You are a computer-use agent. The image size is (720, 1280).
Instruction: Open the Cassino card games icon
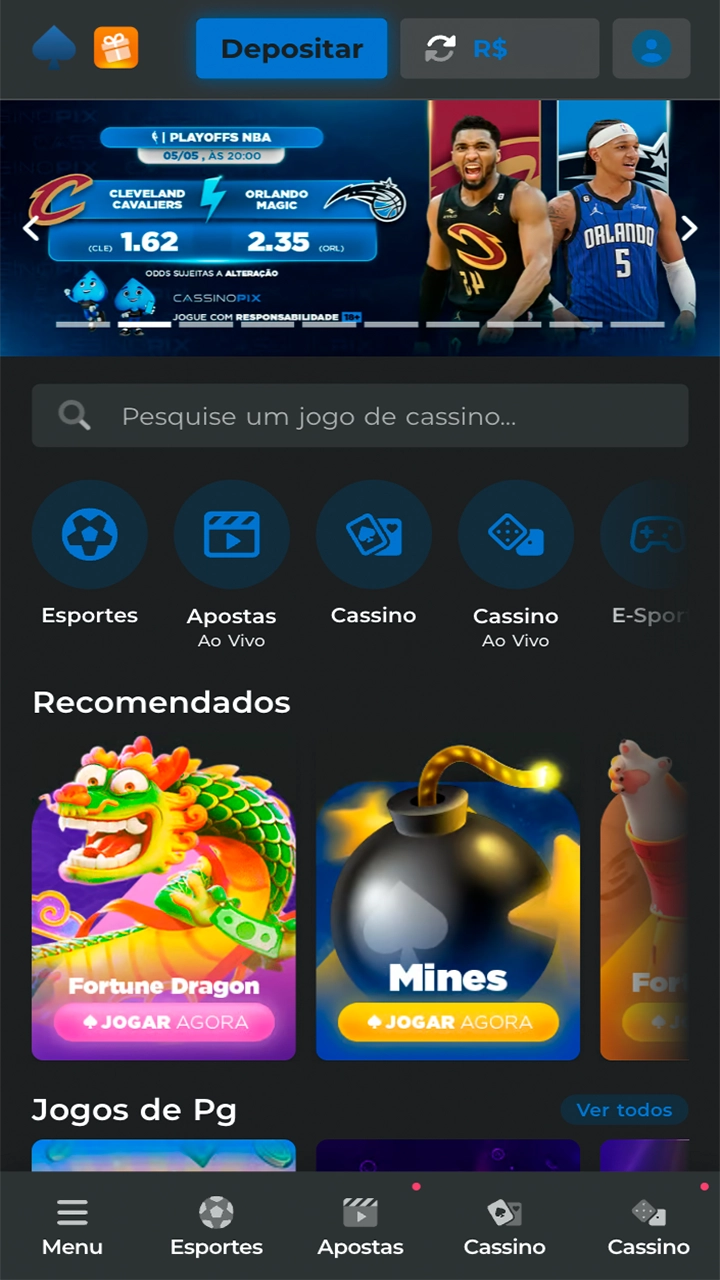373,534
